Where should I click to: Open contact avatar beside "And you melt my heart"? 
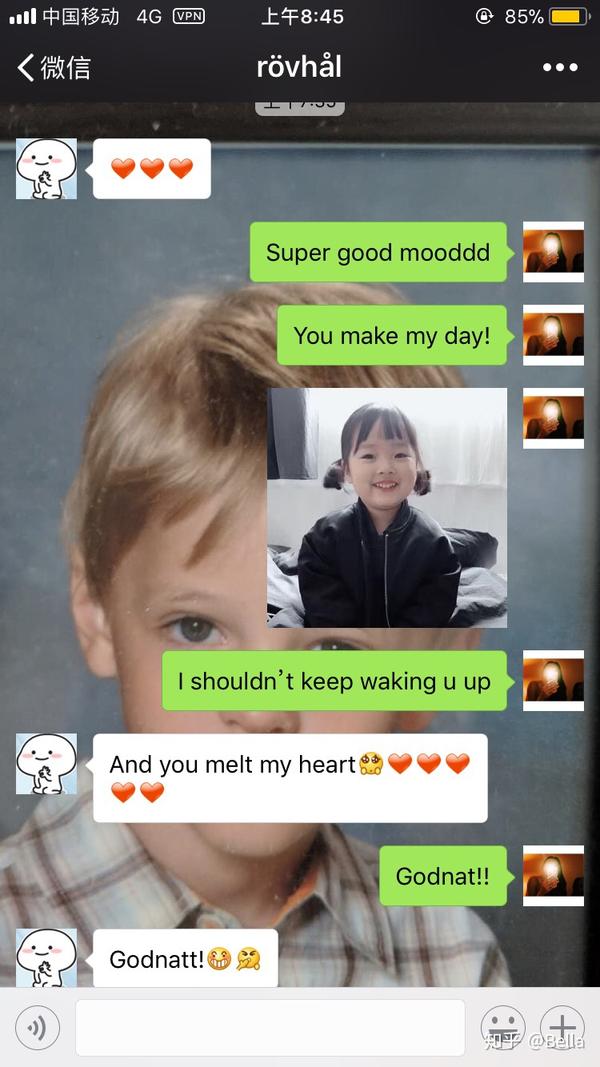coord(46,764)
